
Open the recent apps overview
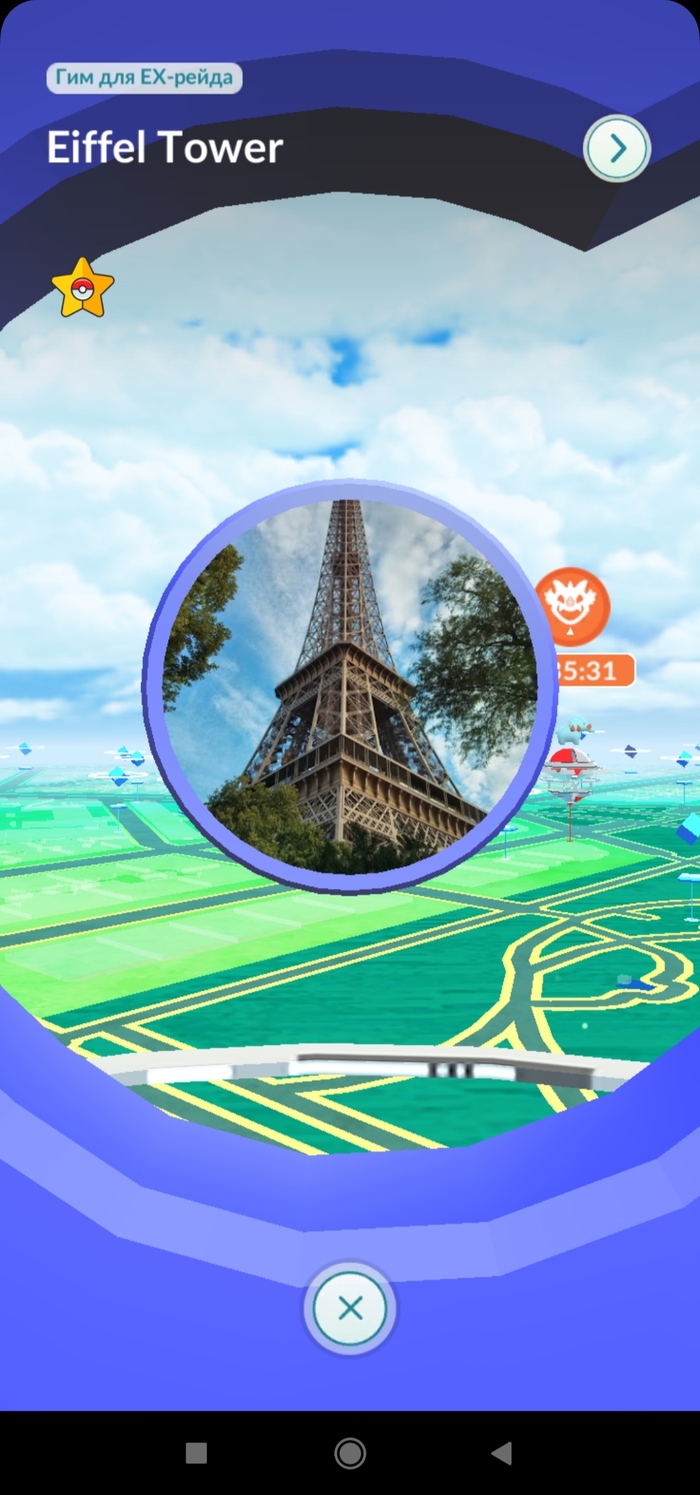[x=197, y=1453]
